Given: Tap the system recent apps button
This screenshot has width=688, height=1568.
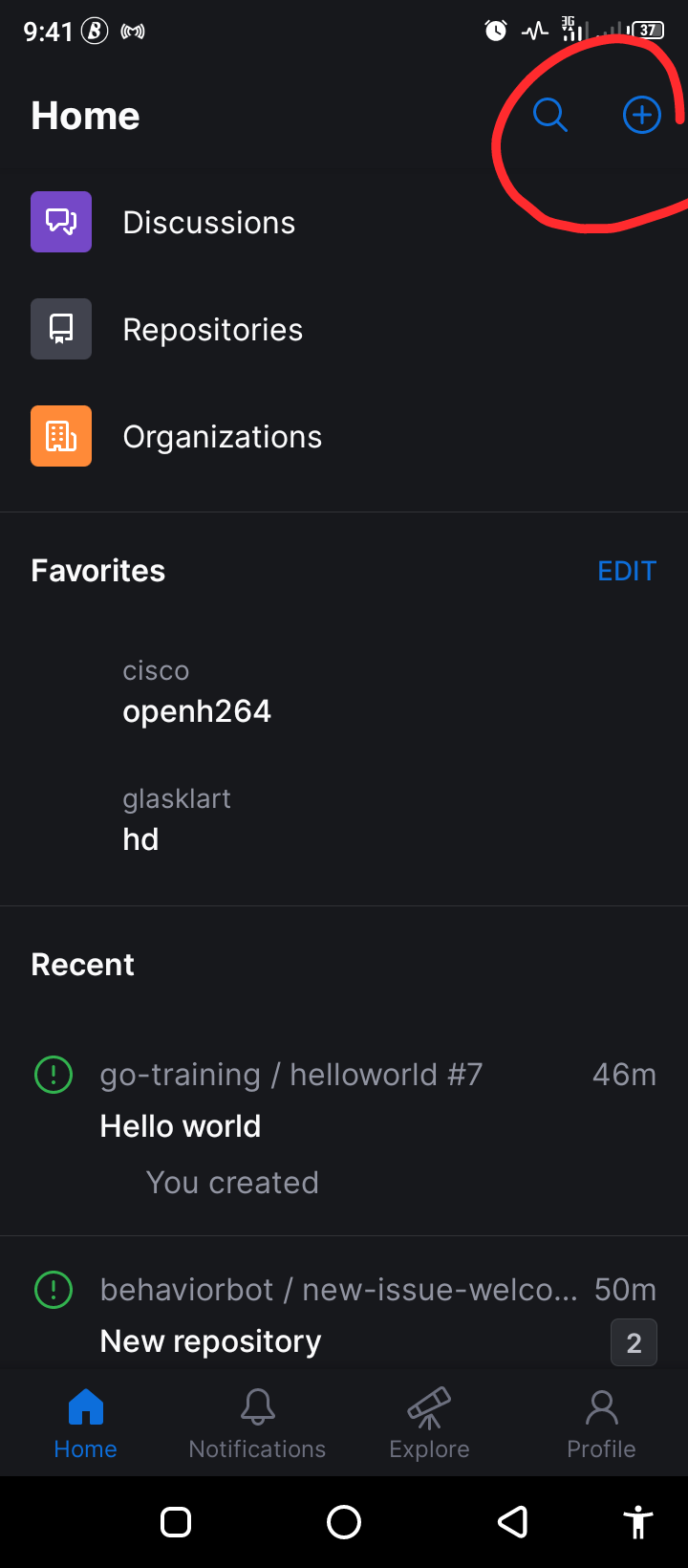Looking at the screenshot, I should [x=176, y=1521].
